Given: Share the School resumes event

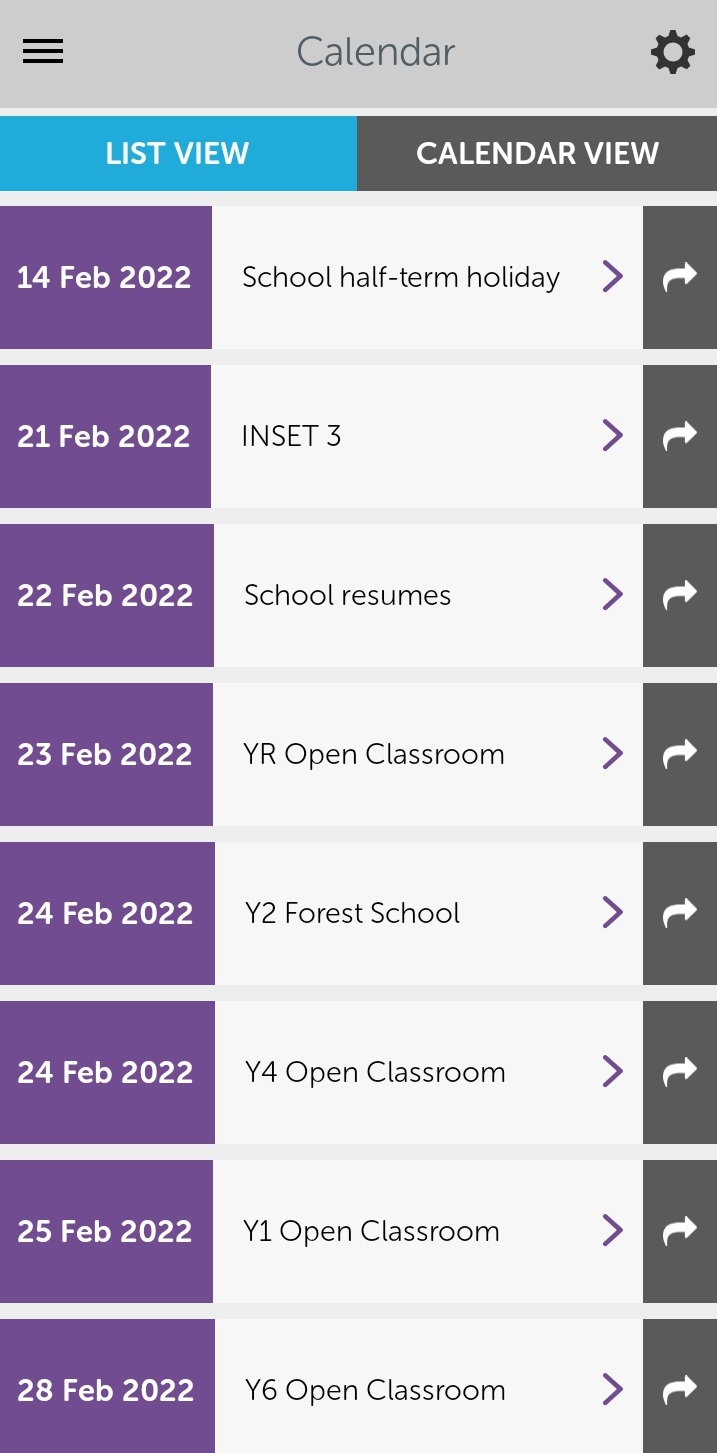Looking at the screenshot, I should coord(680,595).
